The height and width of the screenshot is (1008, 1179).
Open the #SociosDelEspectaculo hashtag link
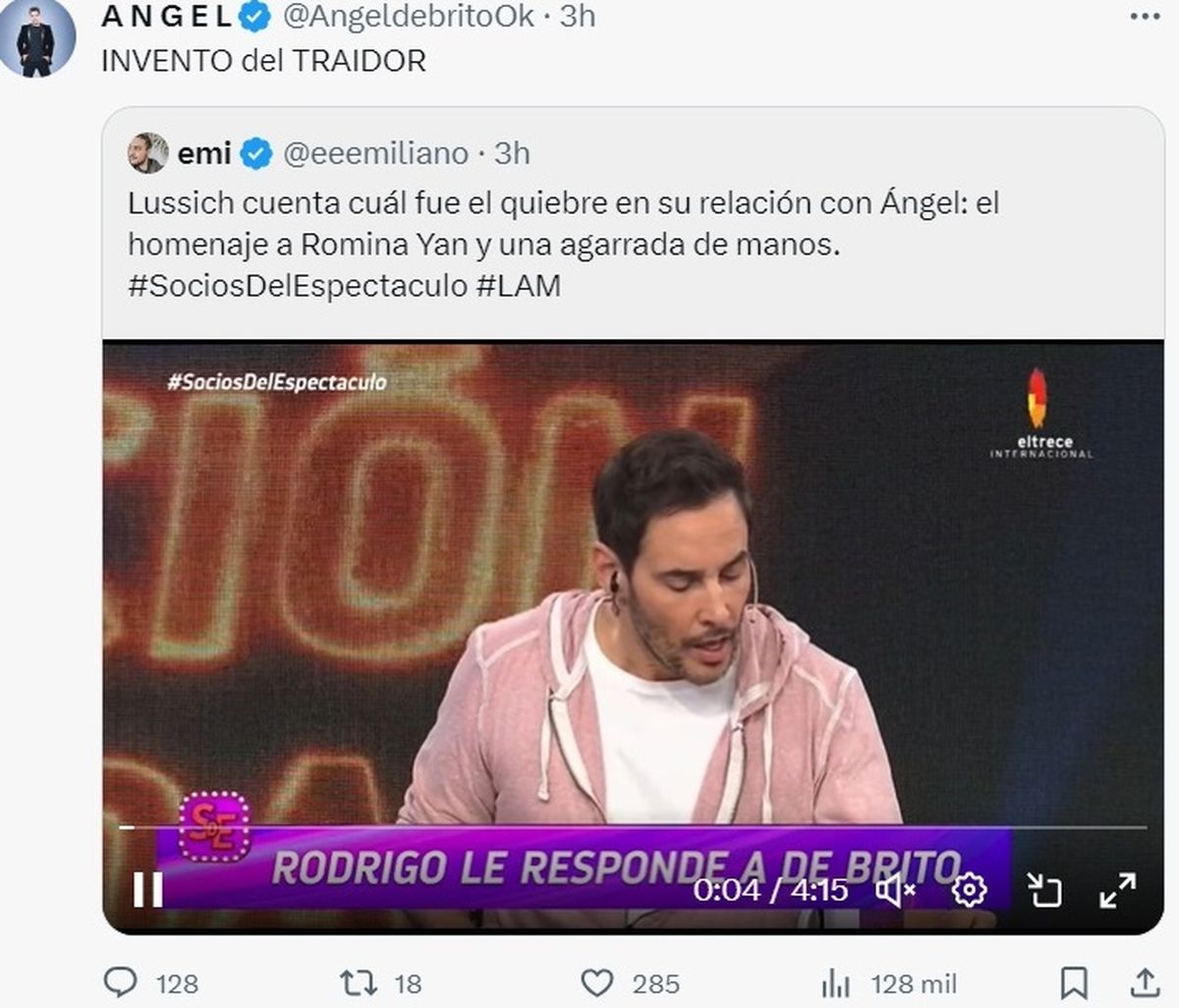[x=298, y=286]
